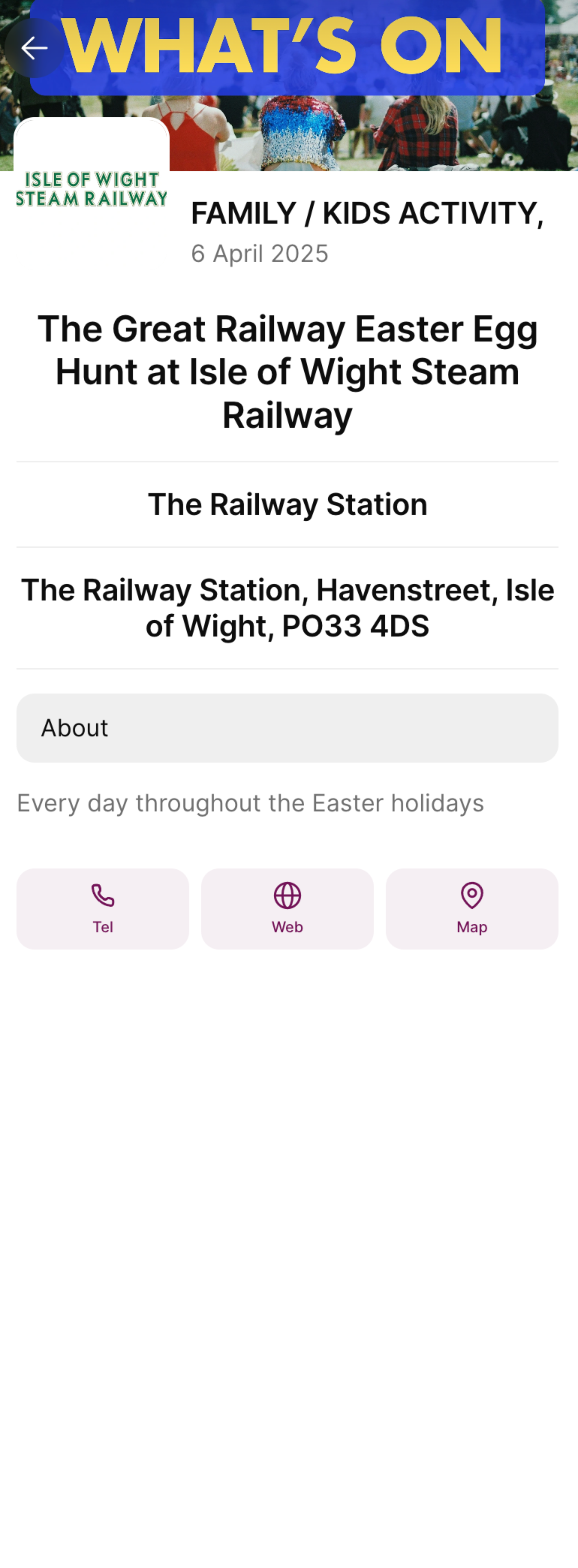Go back using the arrow icon
578x1568 pixels.
34,48
